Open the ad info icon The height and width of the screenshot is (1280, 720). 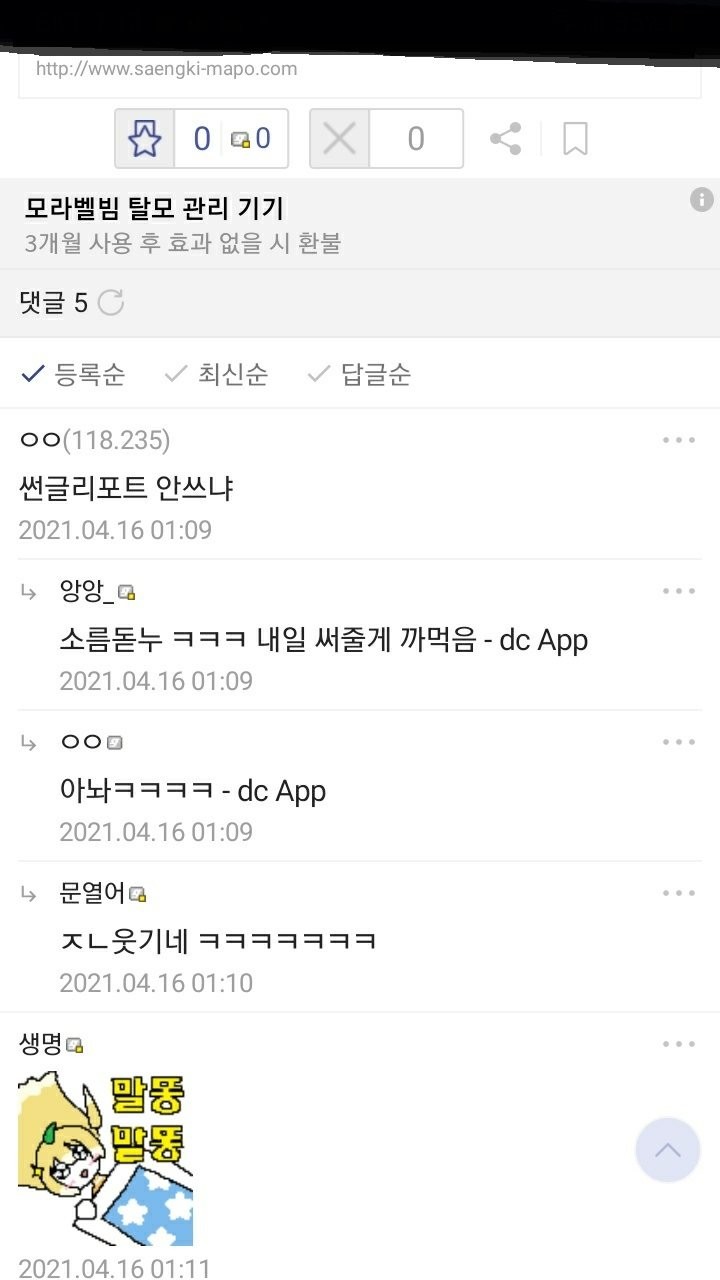point(702,199)
